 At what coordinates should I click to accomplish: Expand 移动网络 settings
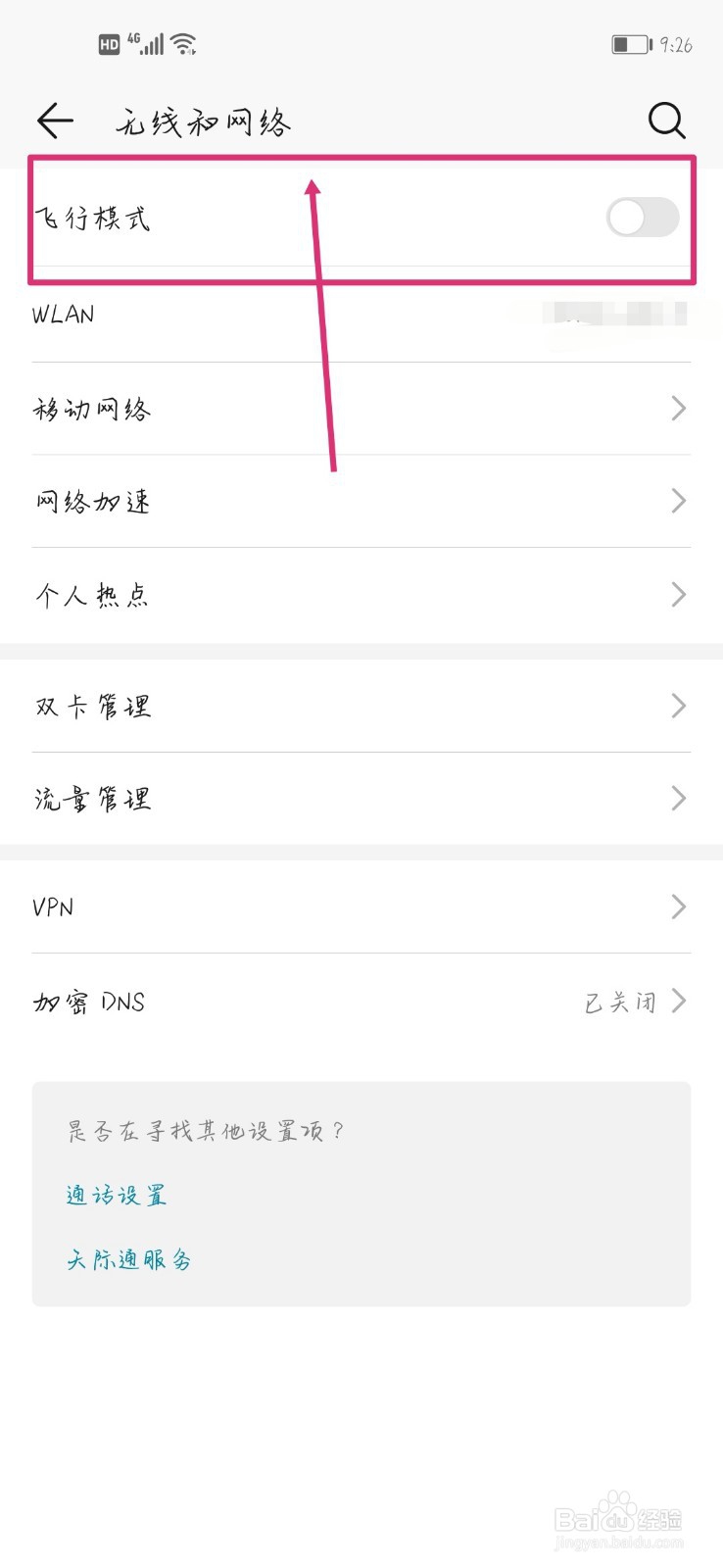[361, 409]
